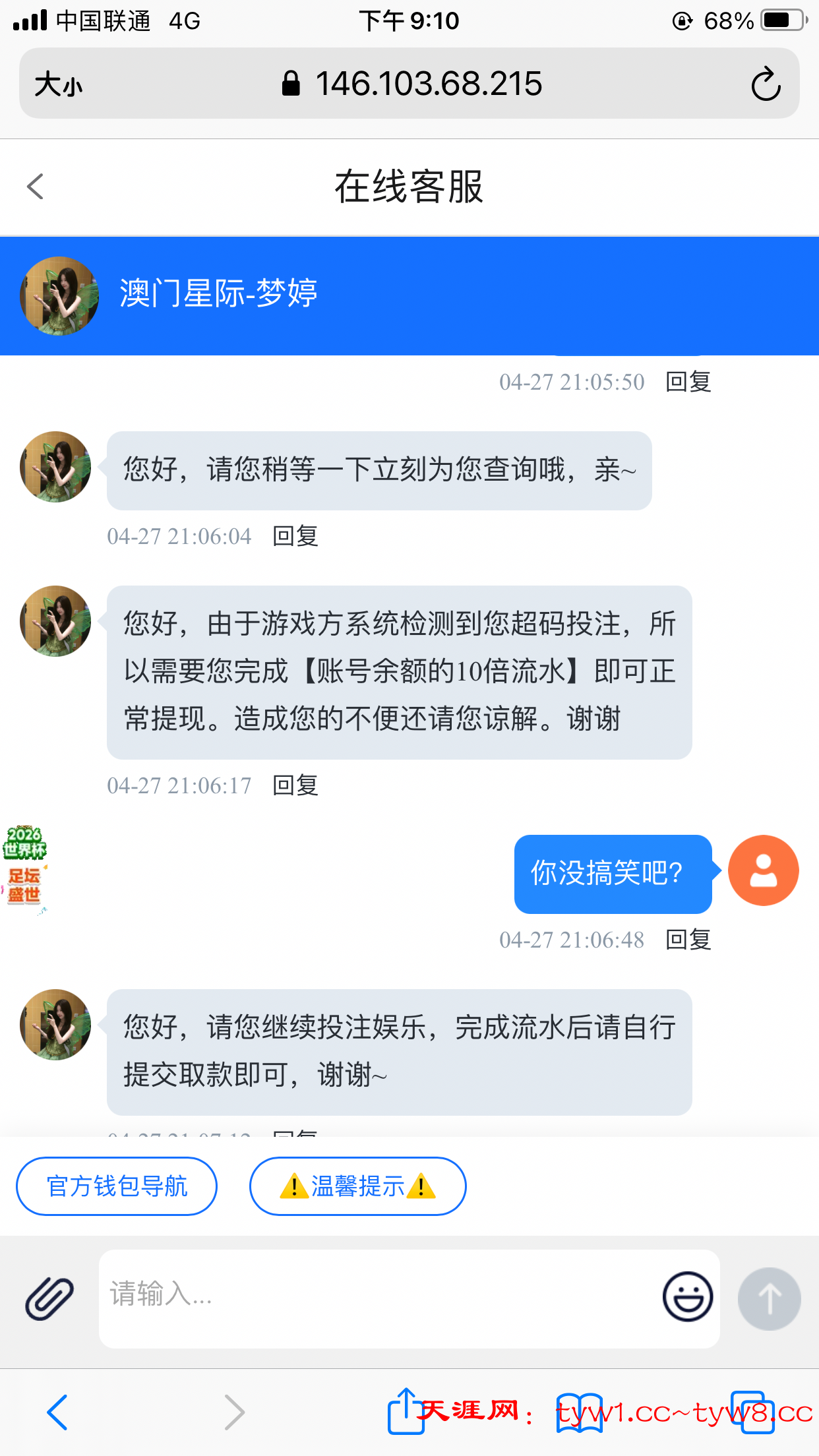Go back in the browser toolbar
Image resolution: width=819 pixels, height=1456 pixels.
point(57,1412)
